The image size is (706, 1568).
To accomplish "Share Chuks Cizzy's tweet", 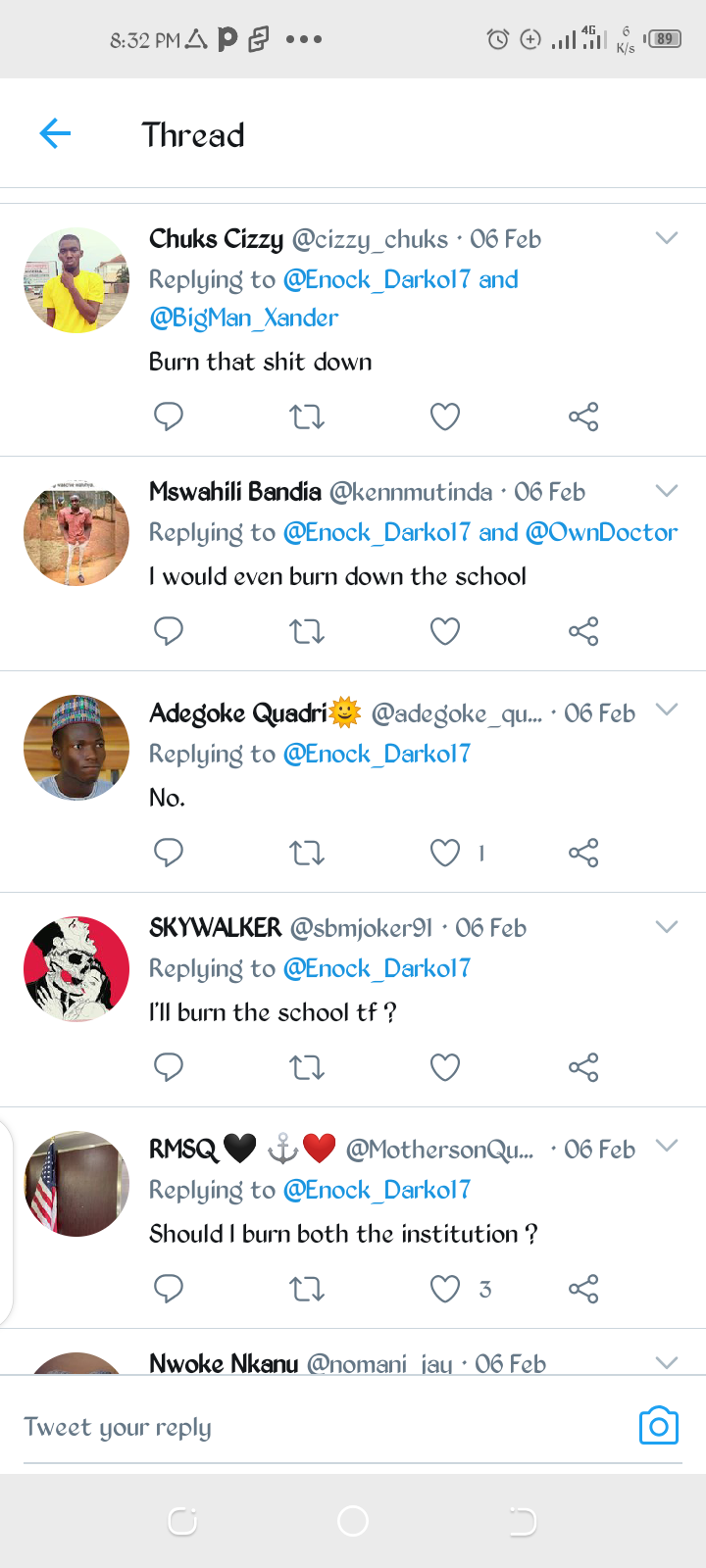I will 583,416.
